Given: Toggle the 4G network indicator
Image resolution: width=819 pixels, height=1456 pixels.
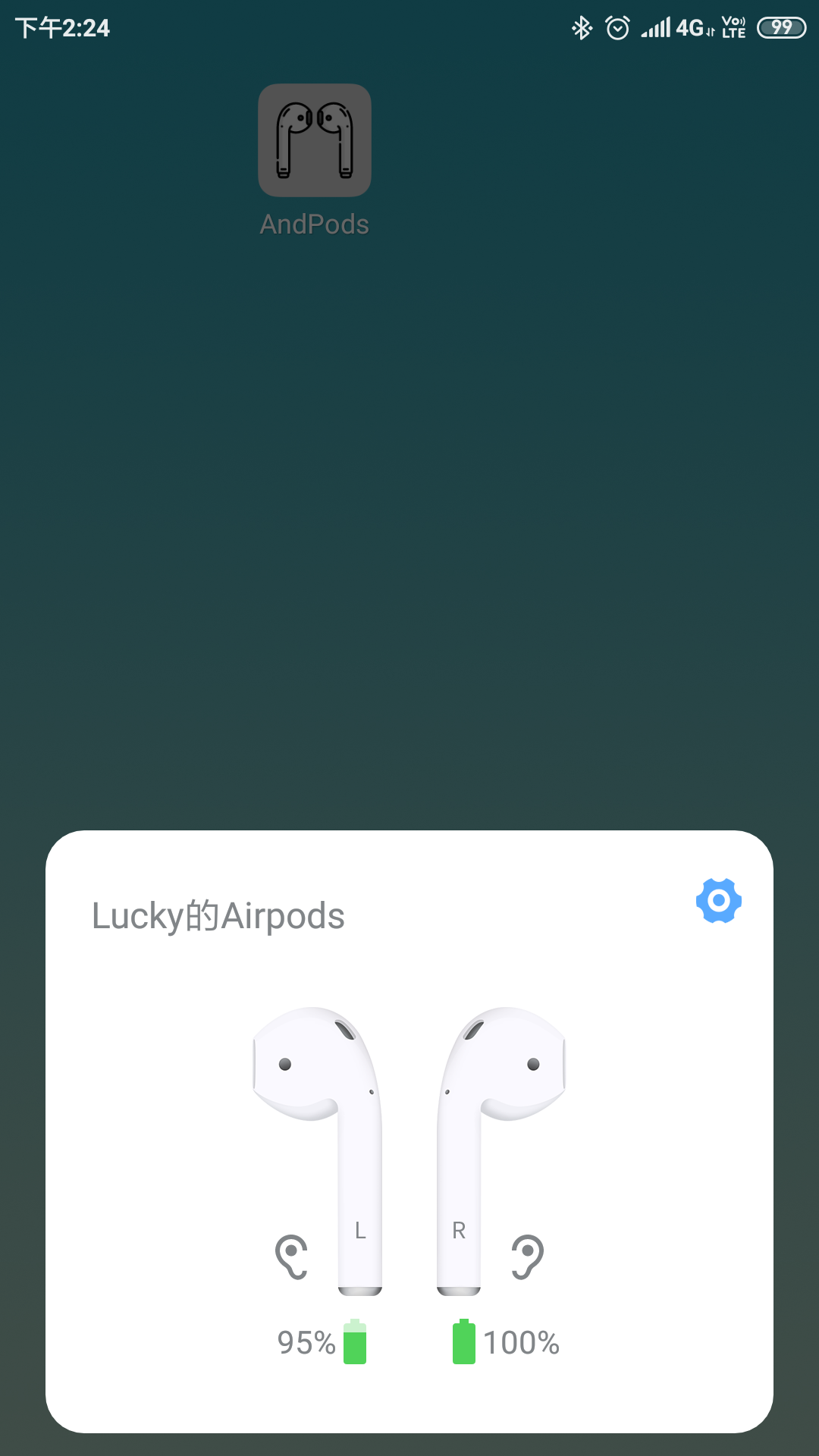Looking at the screenshot, I should click(x=689, y=27).
